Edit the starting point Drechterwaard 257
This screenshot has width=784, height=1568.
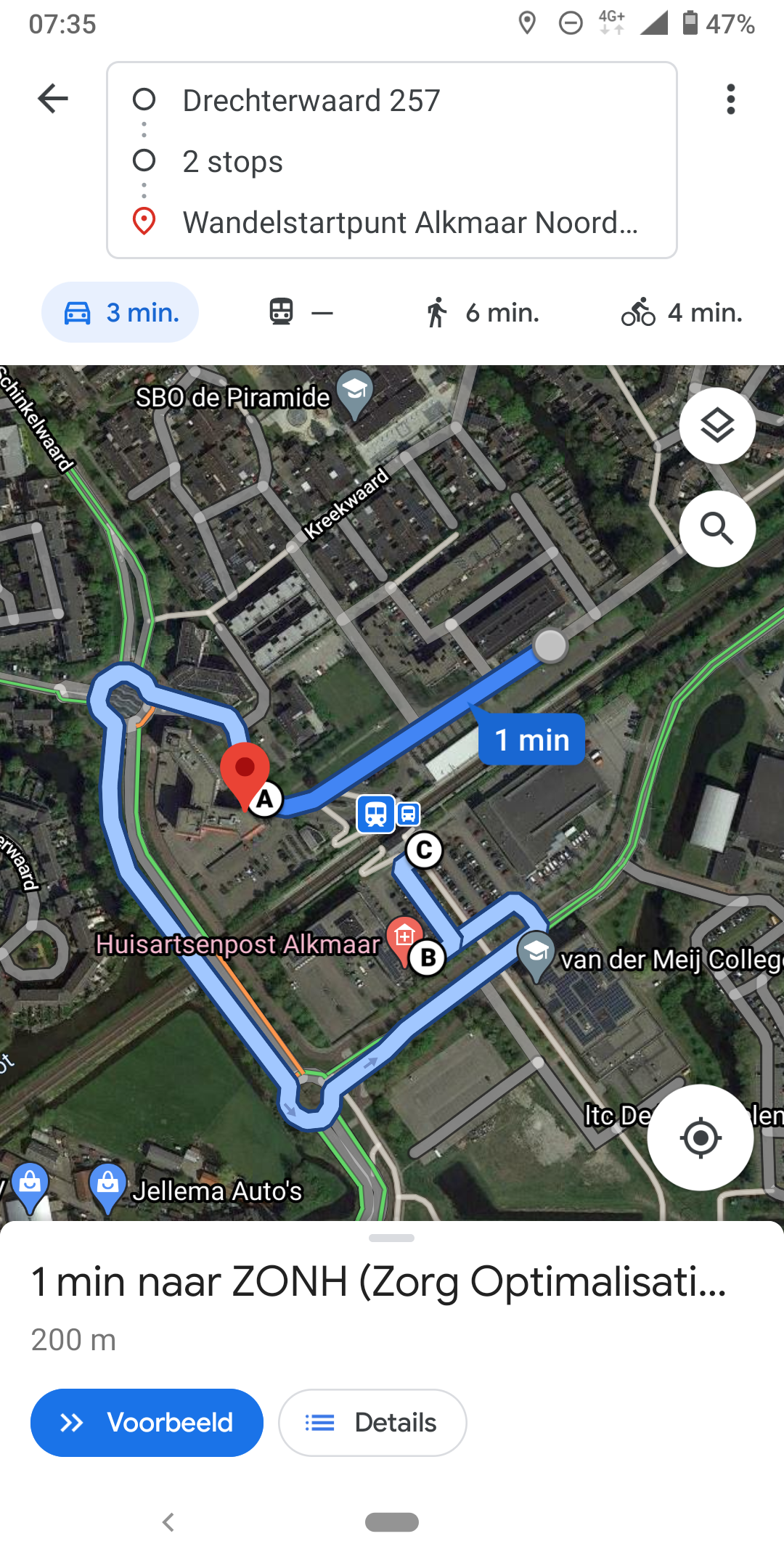pyautogui.click(x=312, y=100)
